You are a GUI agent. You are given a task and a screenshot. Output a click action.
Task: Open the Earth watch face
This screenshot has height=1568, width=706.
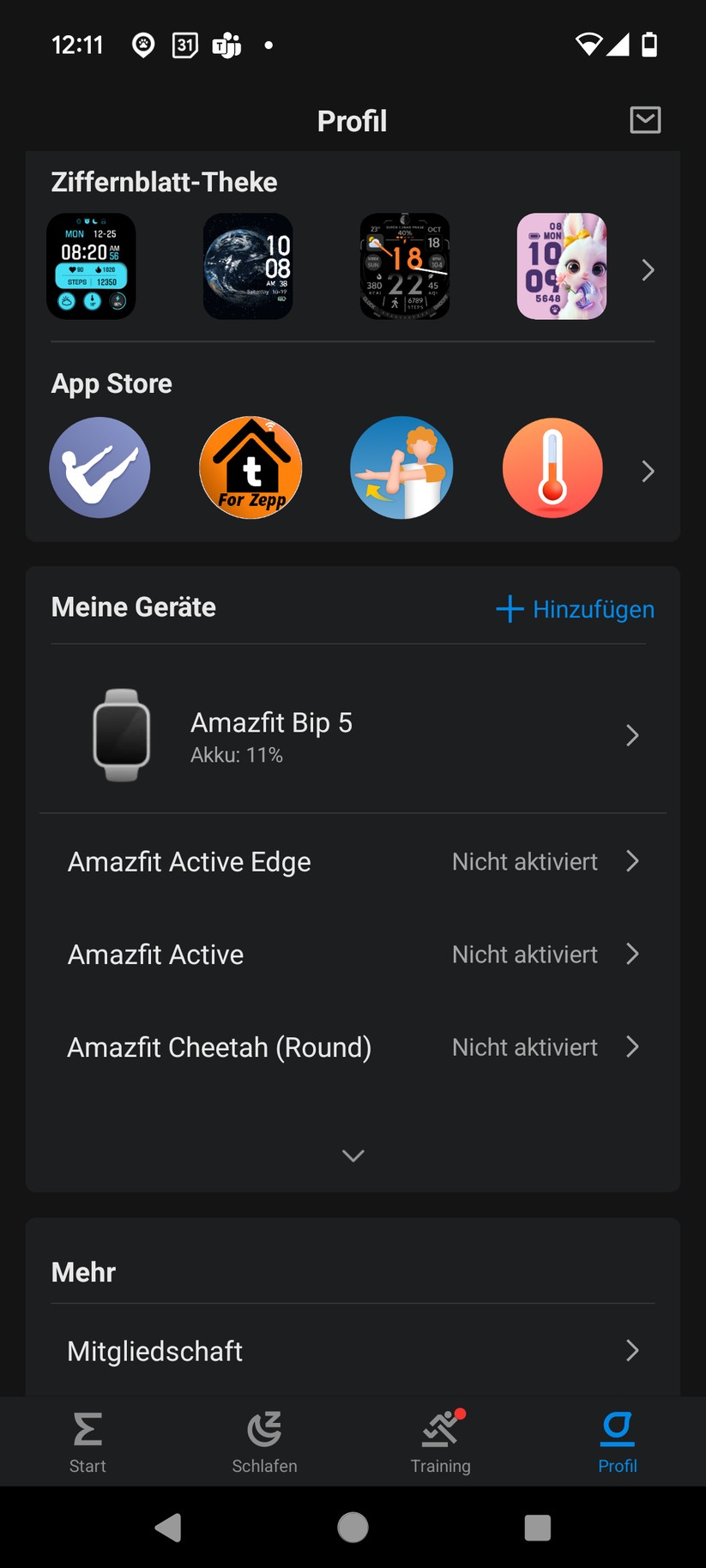click(x=248, y=267)
